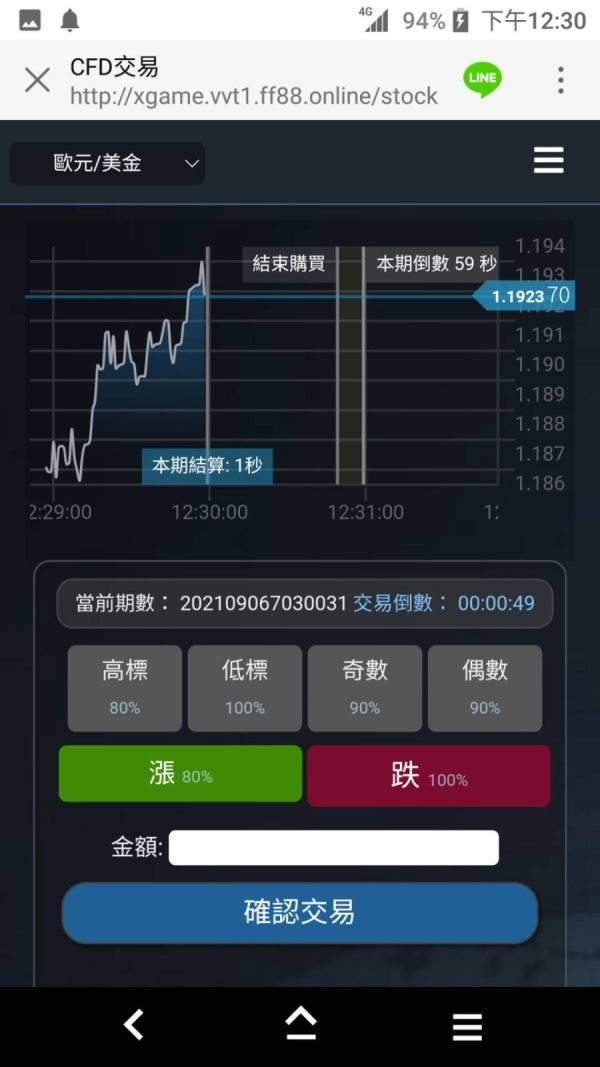Open the browser overflow menu
The height and width of the screenshot is (1067, 600).
point(561,80)
